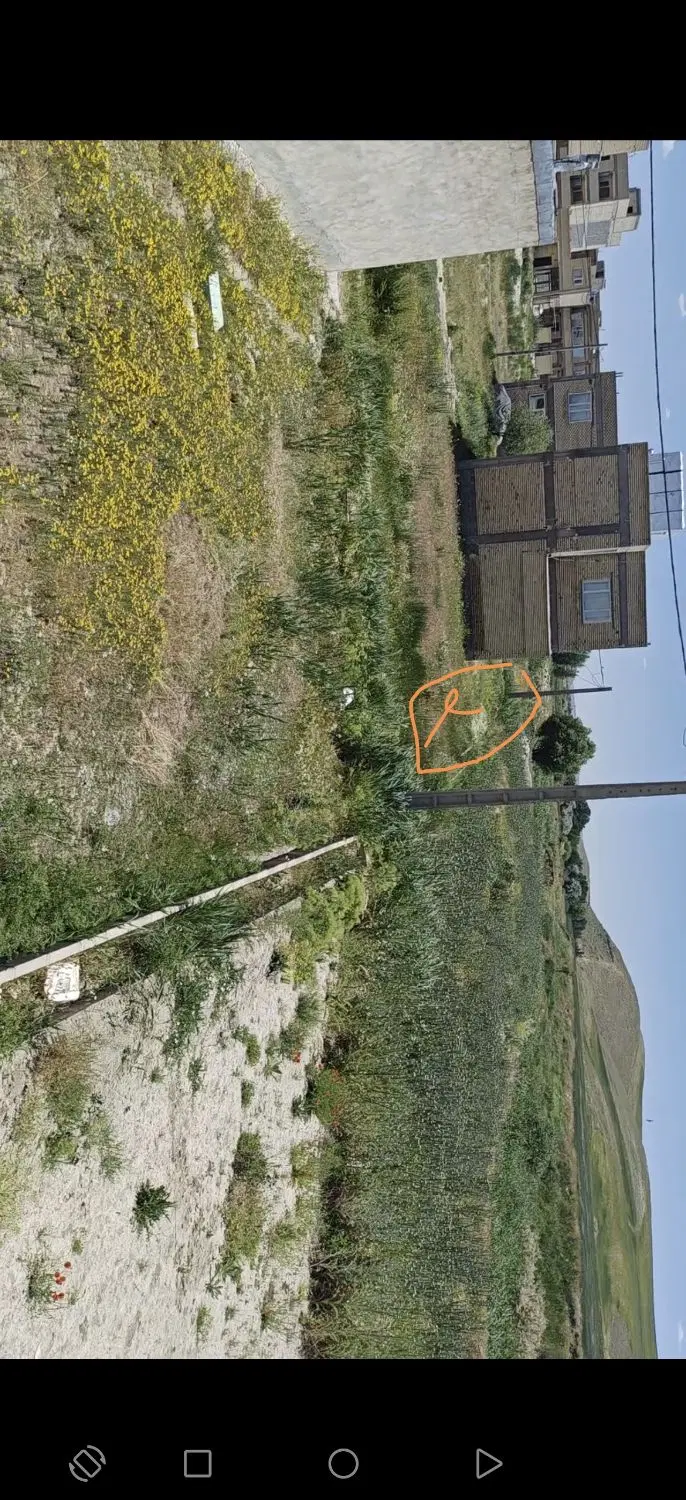Go back using the triangle button

click(x=488, y=1464)
